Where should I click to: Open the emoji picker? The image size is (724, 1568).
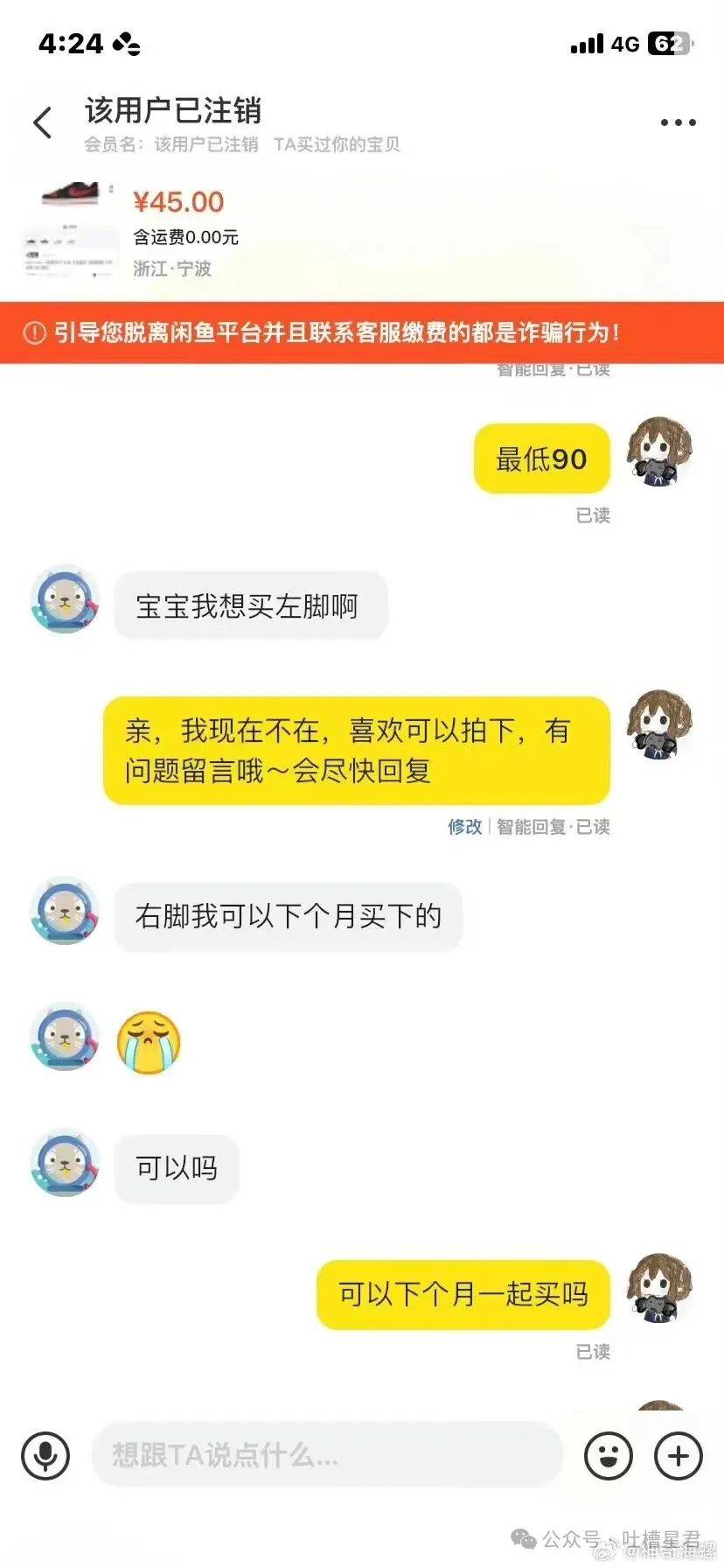pyautogui.click(x=609, y=1456)
